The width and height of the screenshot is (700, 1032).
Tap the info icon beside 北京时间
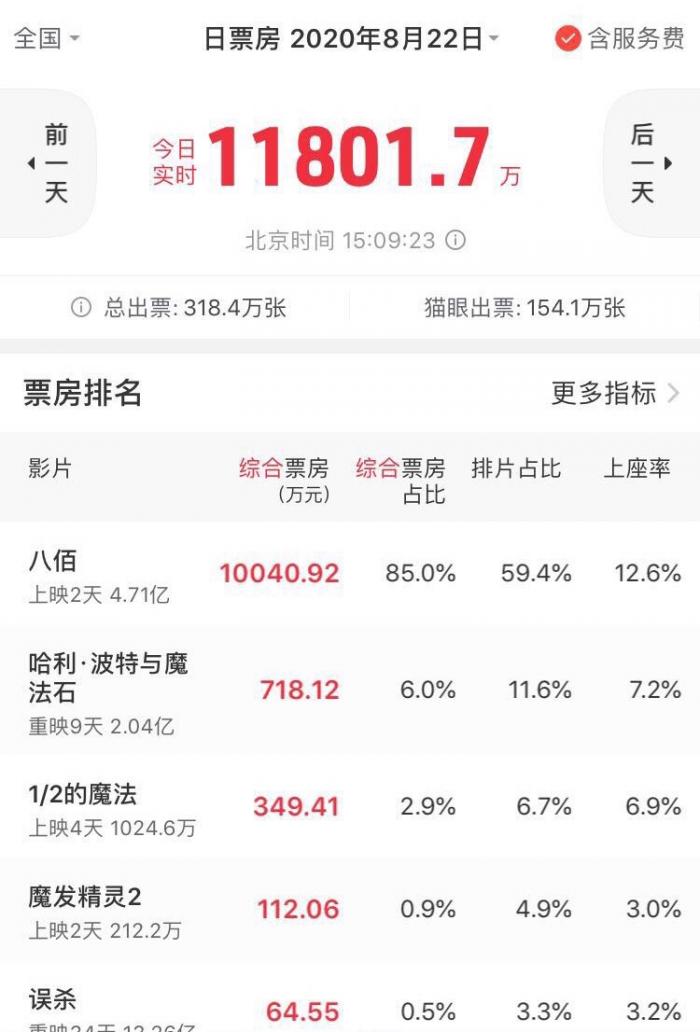tap(455, 241)
